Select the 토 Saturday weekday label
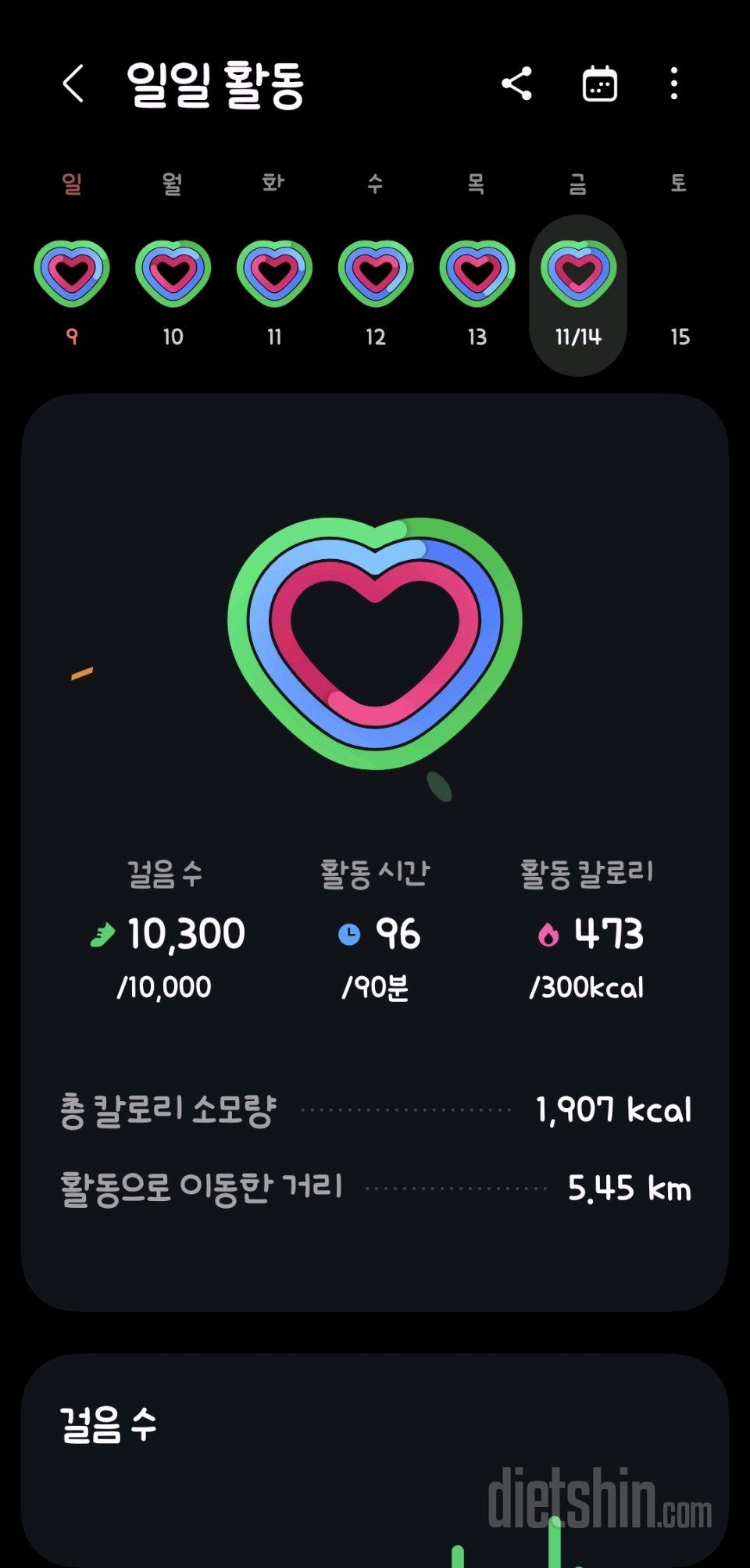750x1568 pixels. click(680, 182)
